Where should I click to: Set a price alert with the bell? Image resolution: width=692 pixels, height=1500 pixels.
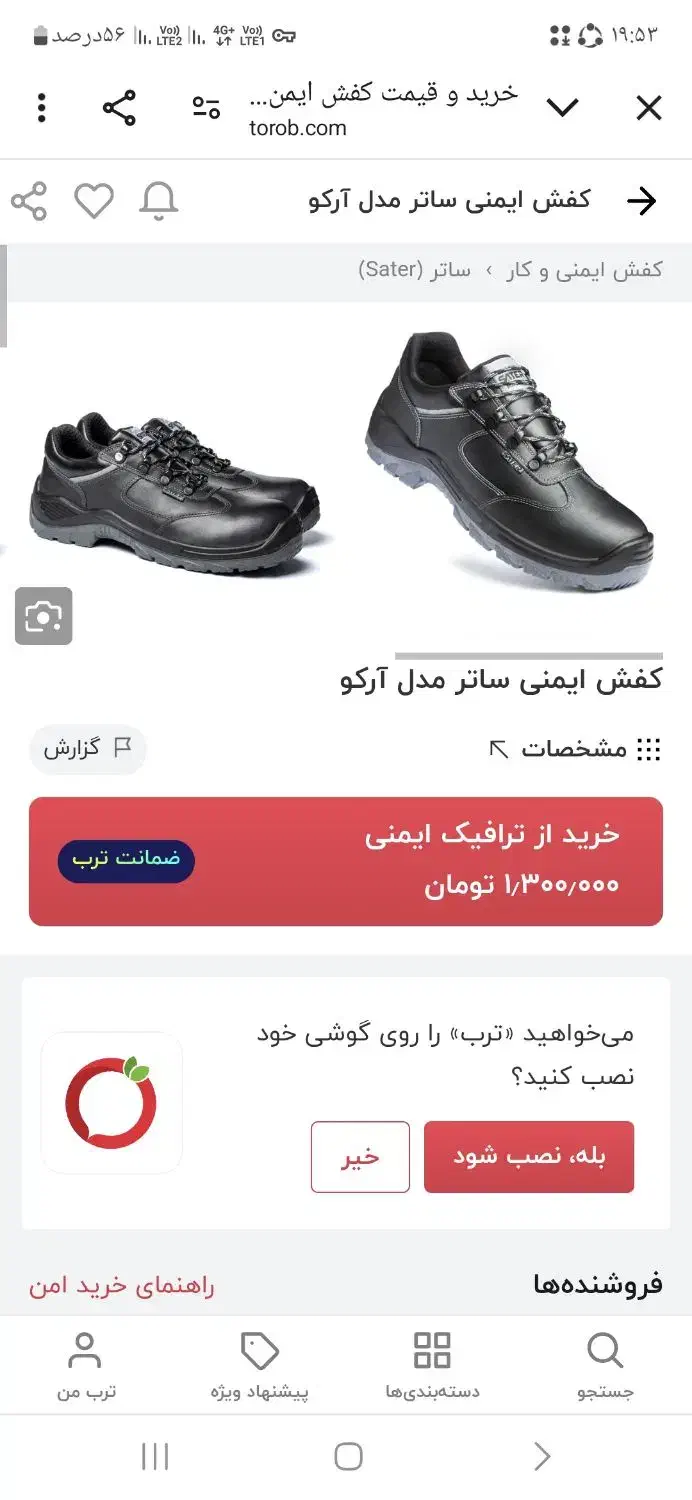coord(158,201)
